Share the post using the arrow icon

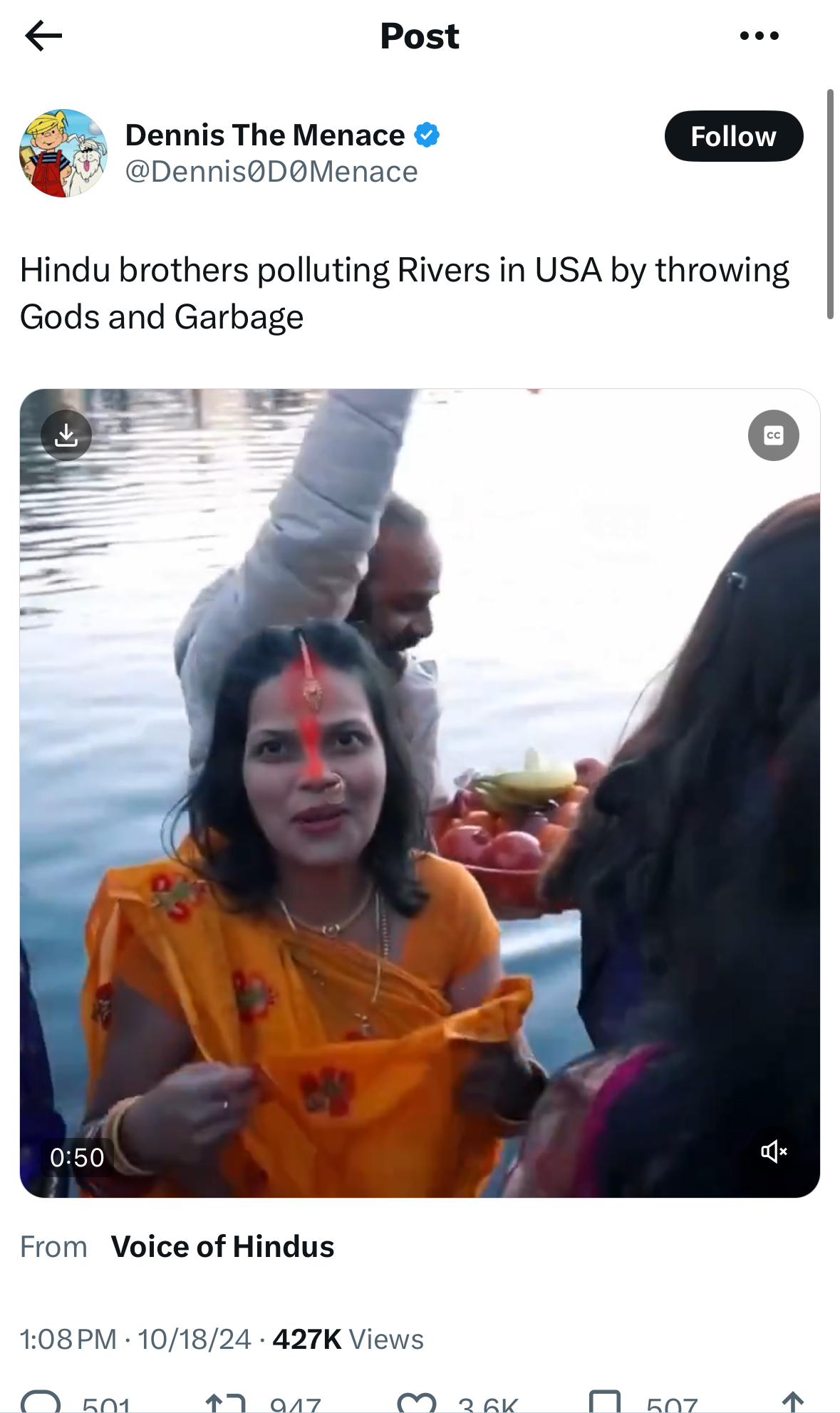click(793, 1402)
